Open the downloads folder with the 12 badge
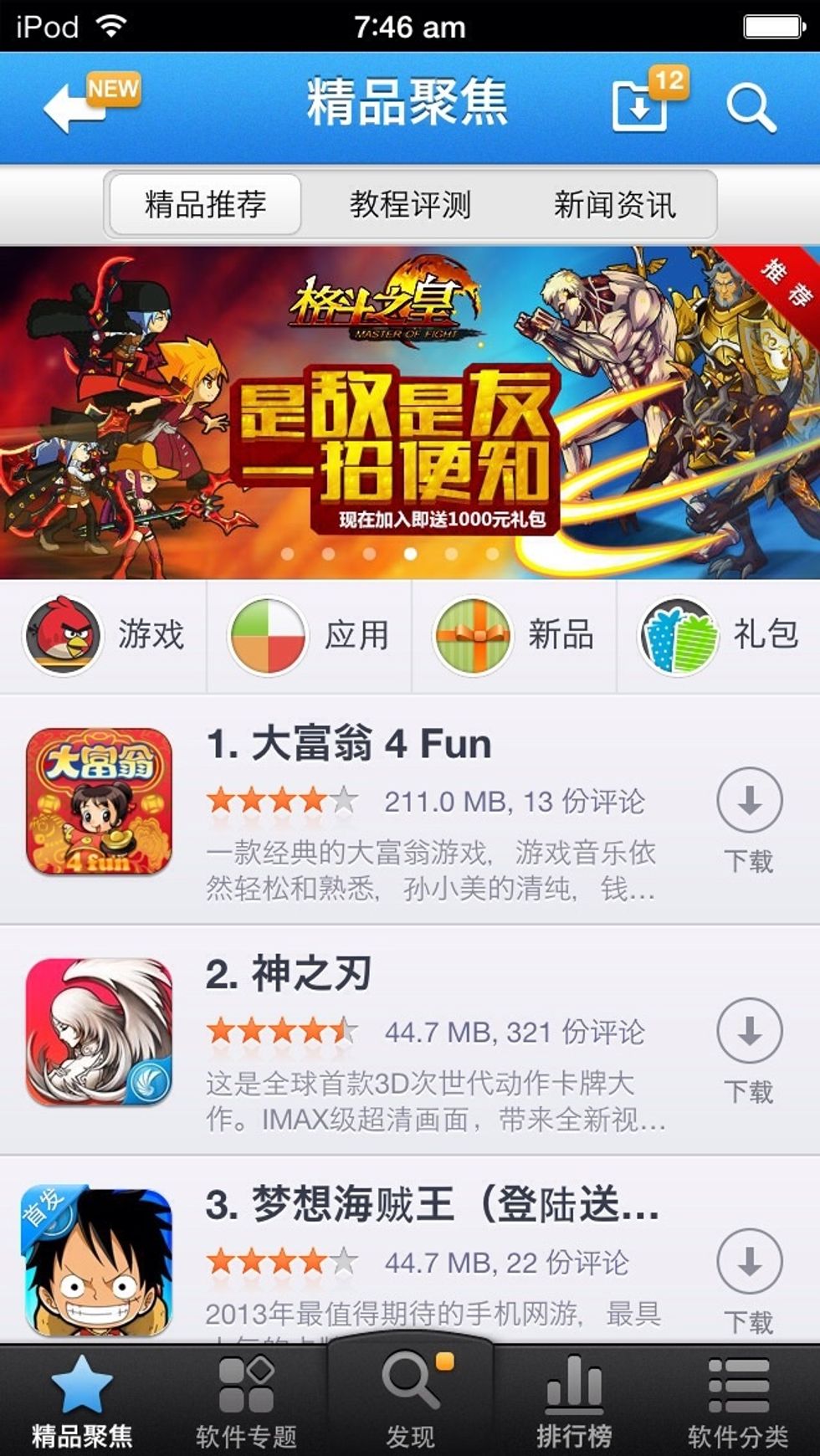Image resolution: width=820 pixels, height=1456 pixels. pyautogui.click(x=643, y=105)
